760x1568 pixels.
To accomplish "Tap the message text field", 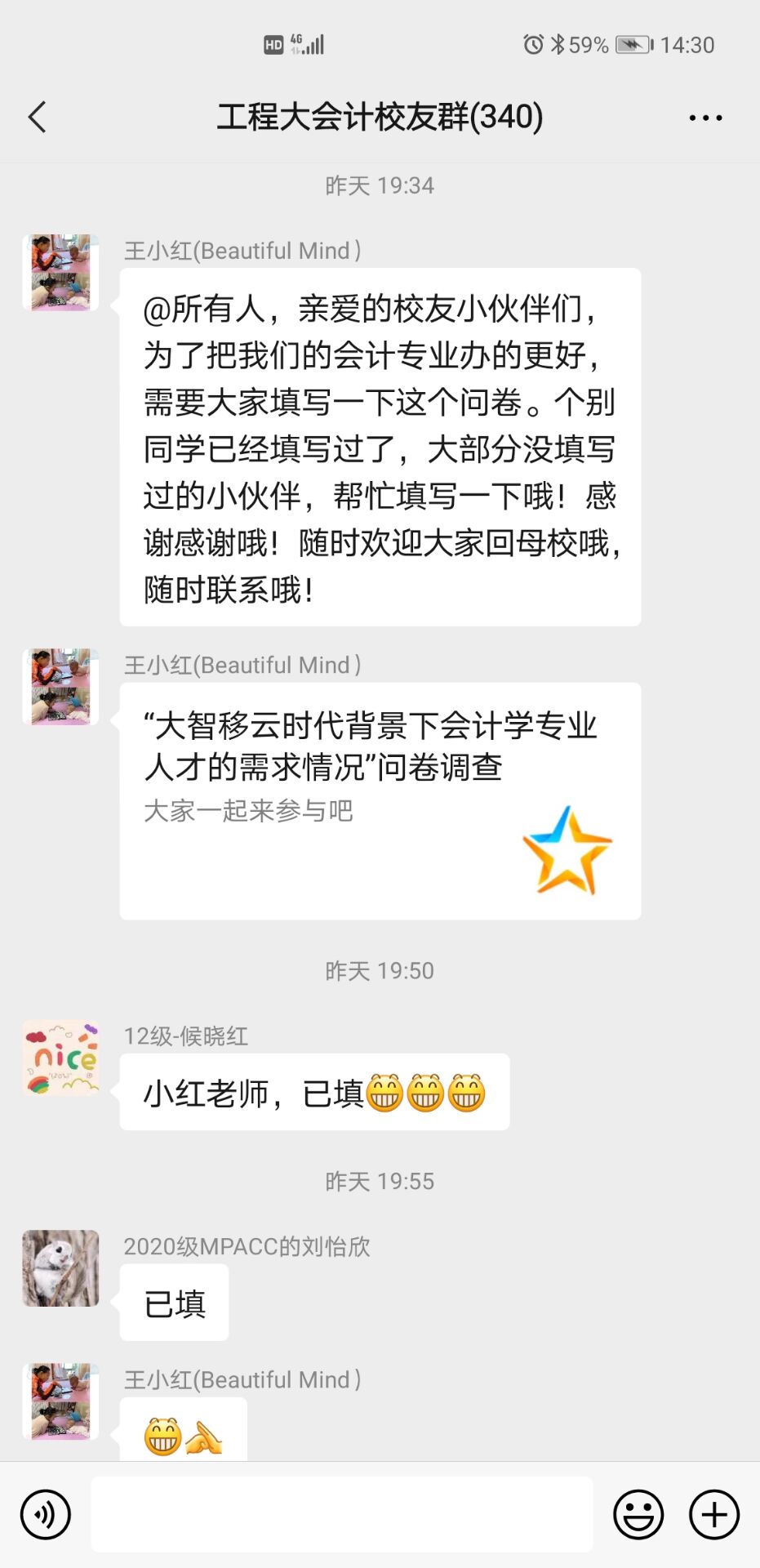I will [x=341, y=1514].
